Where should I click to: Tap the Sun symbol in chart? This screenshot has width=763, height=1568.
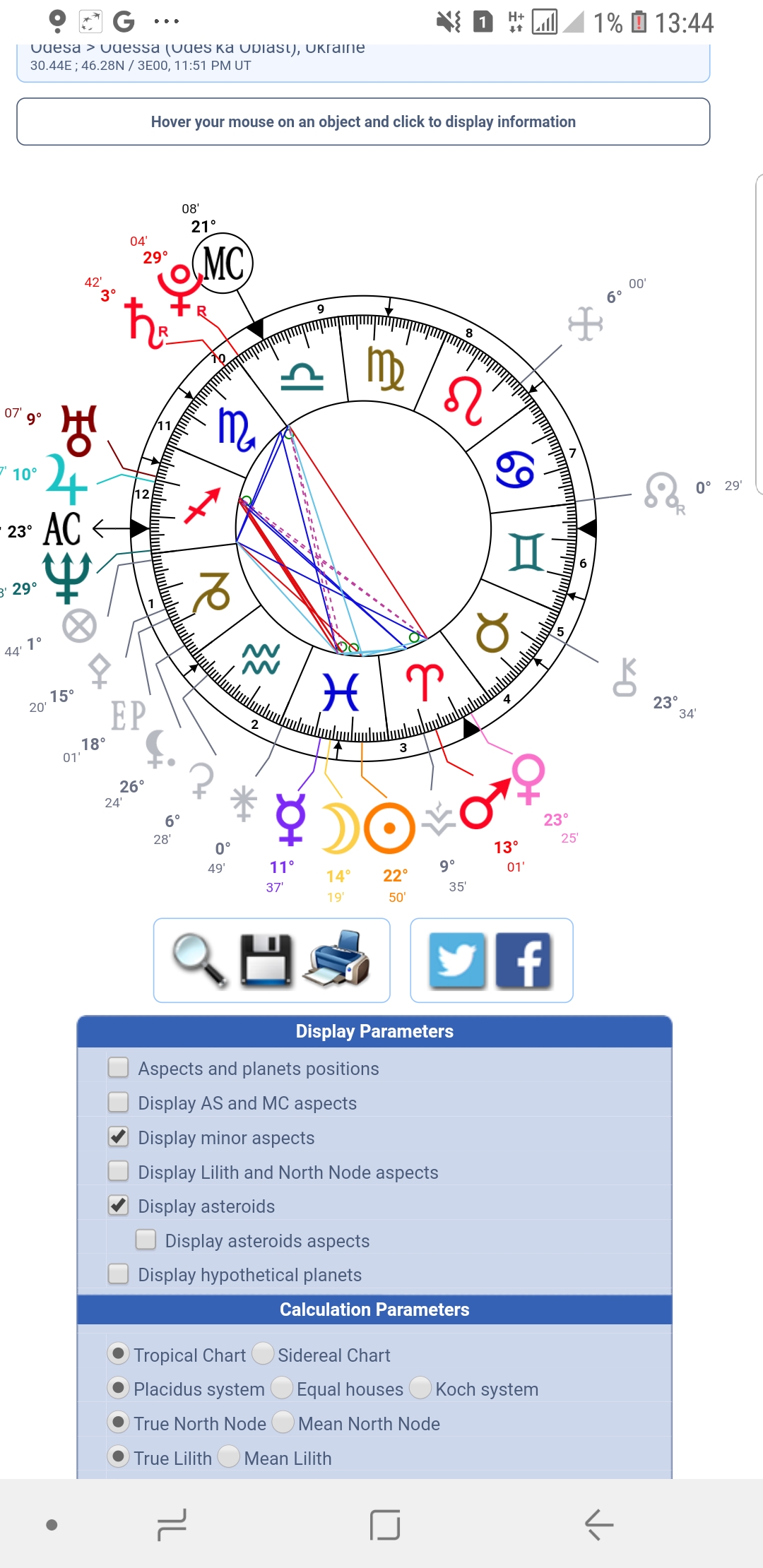pos(389,828)
